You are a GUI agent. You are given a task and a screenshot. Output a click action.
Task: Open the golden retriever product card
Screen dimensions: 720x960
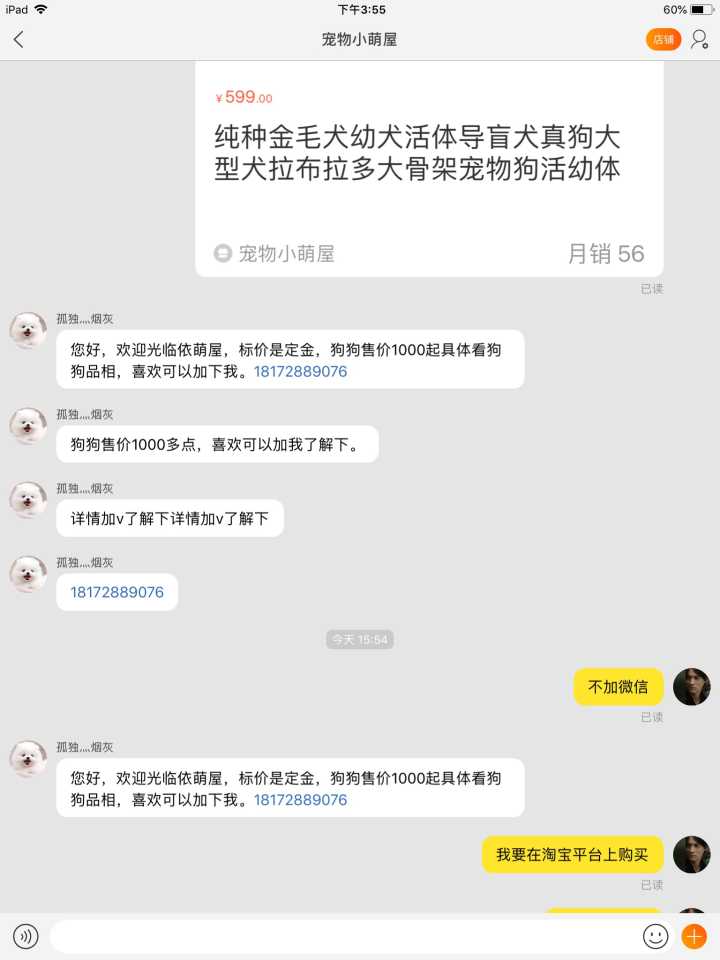point(429,168)
